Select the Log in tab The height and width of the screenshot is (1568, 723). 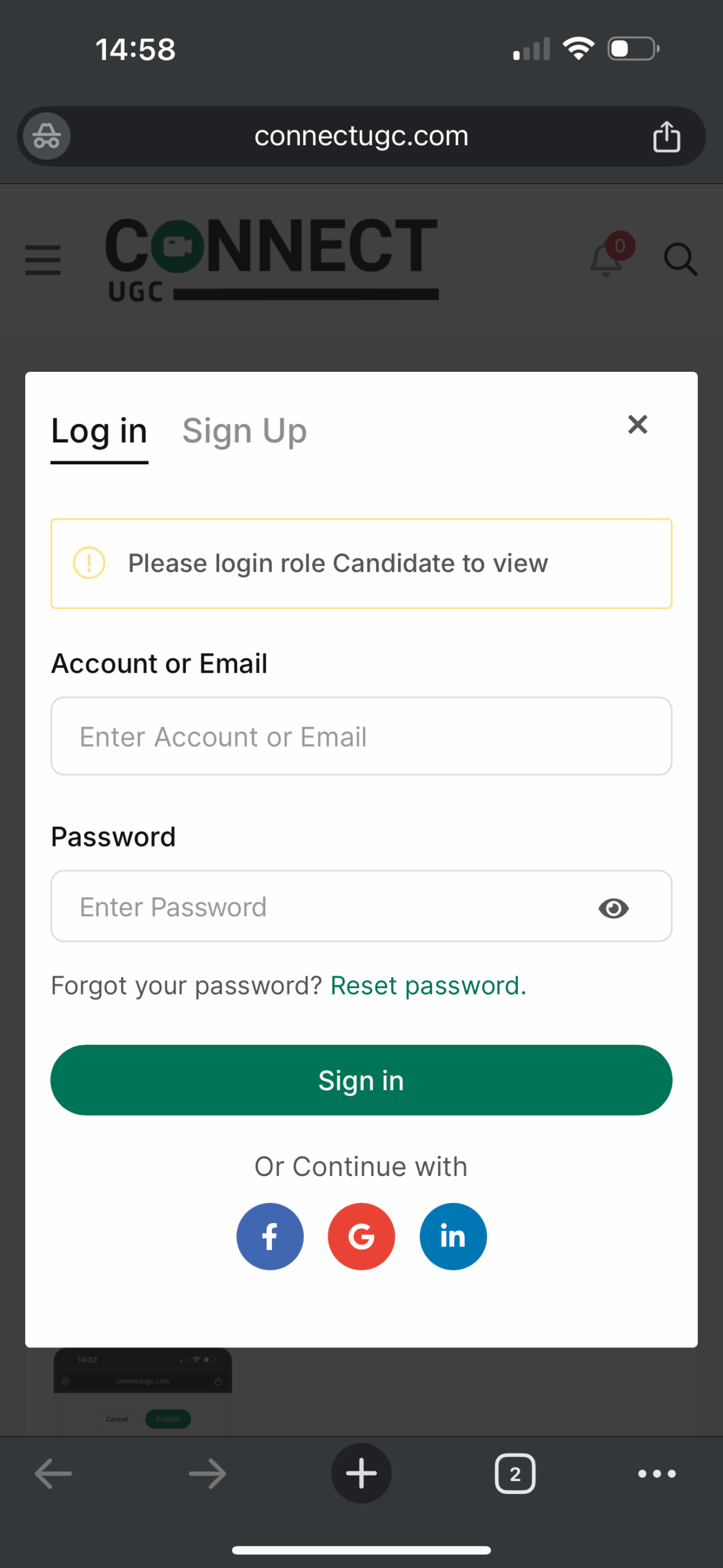[99, 431]
